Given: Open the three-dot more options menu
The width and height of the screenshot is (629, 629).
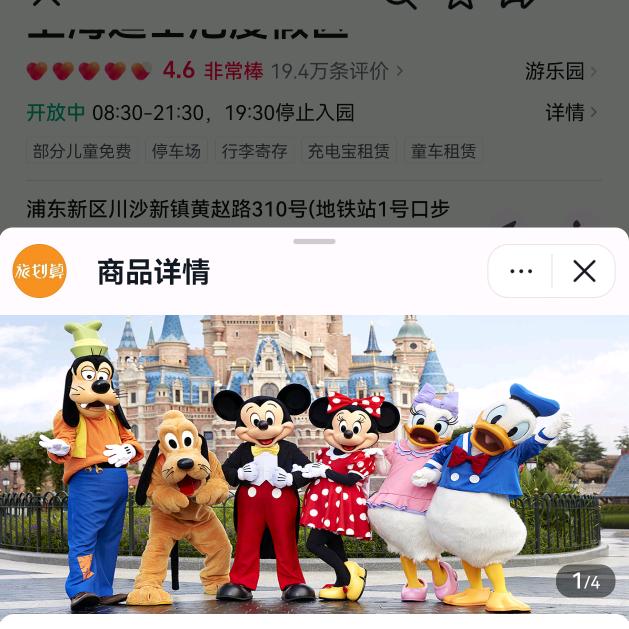Looking at the screenshot, I should point(521,271).
